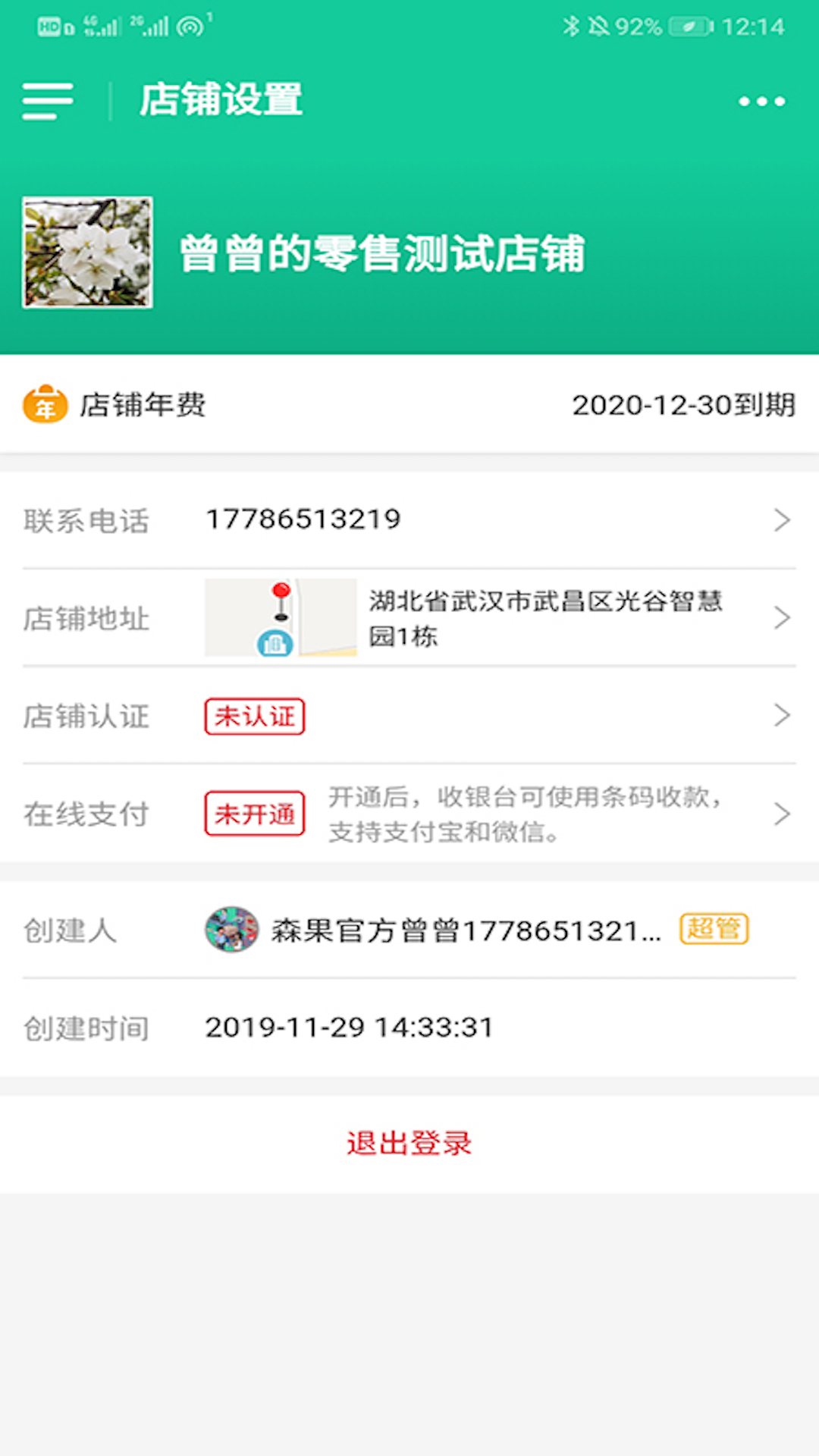Tap 退出登录 to log out
Viewport: 819px width, 1456px height.
pyautogui.click(x=409, y=1144)
